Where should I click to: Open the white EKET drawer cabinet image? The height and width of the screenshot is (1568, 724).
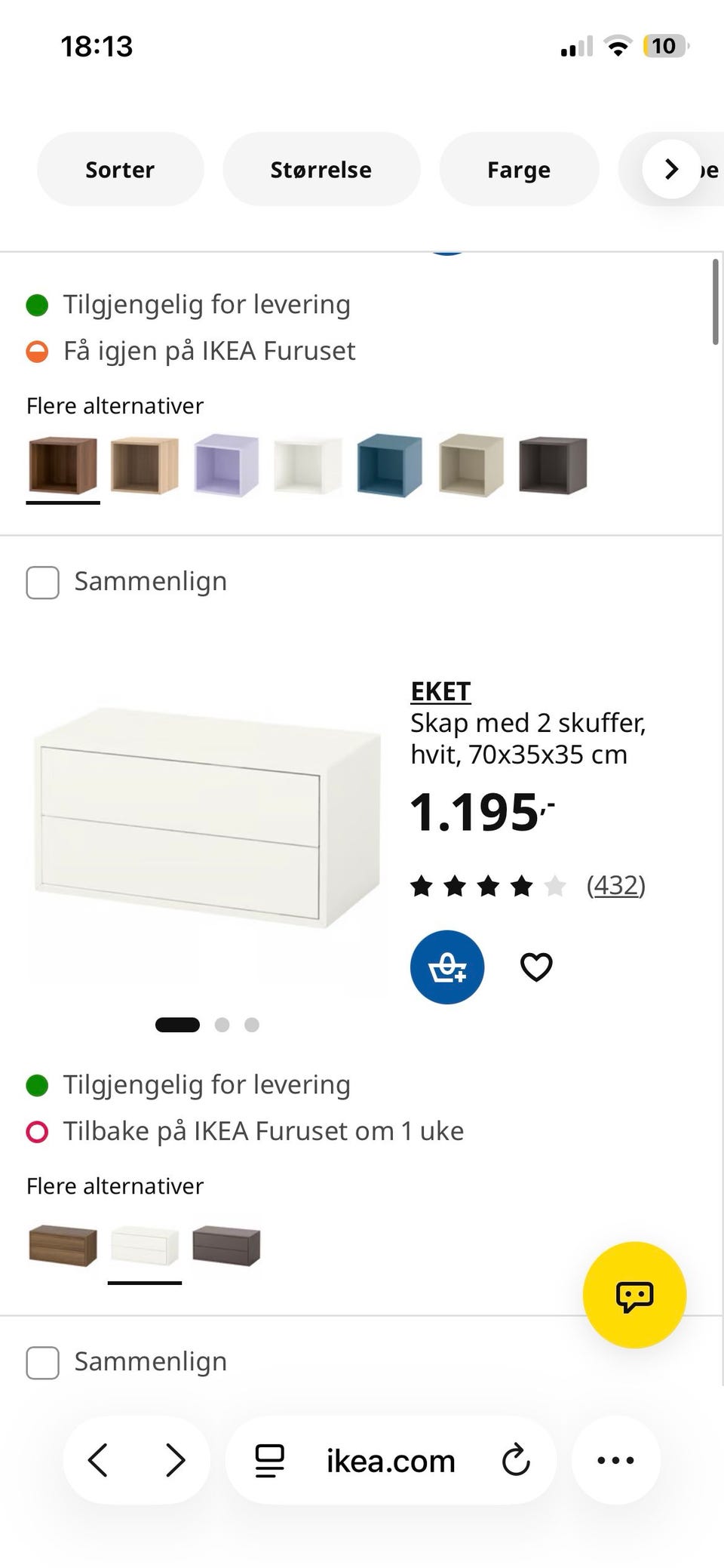pyautogui.click(x=207, y=817)
